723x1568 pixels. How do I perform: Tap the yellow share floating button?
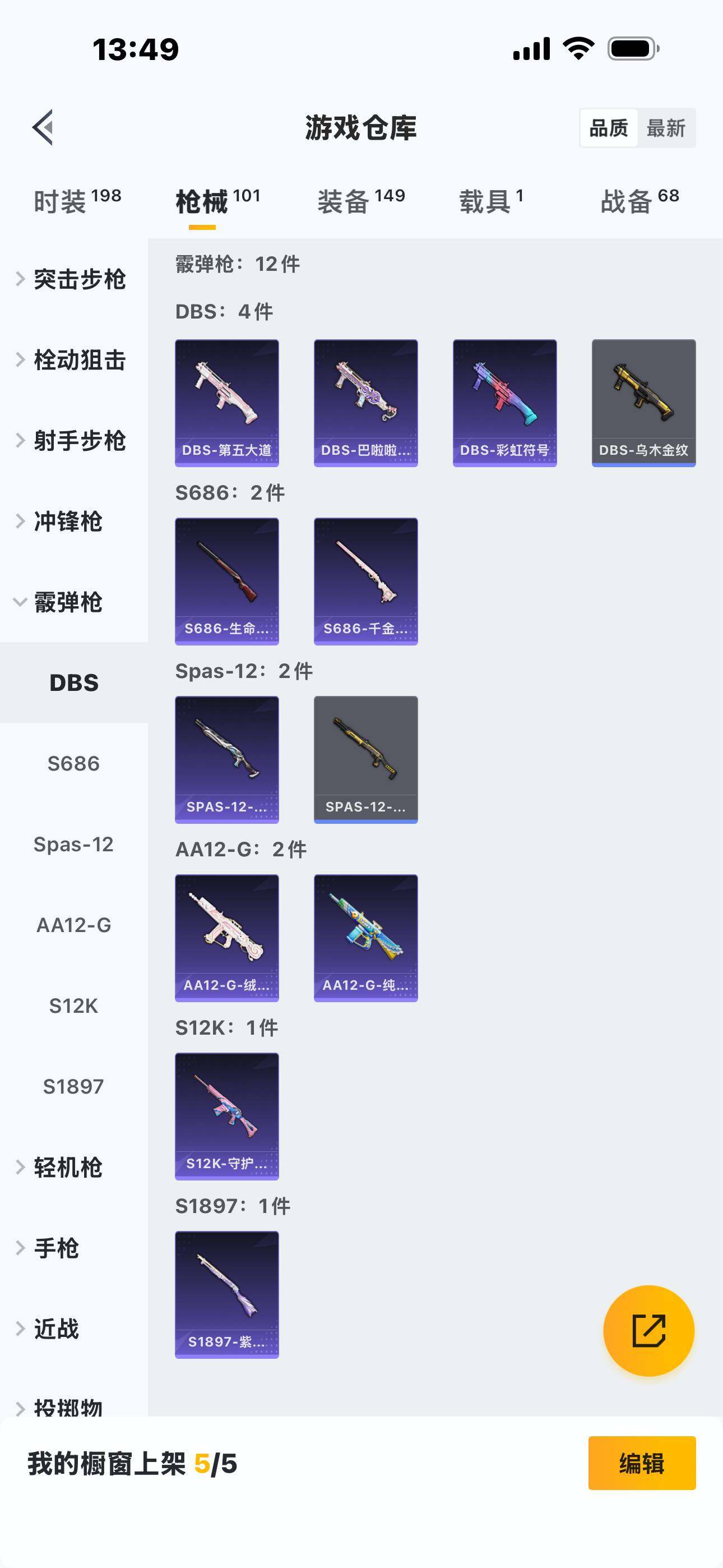(649, 1331)
